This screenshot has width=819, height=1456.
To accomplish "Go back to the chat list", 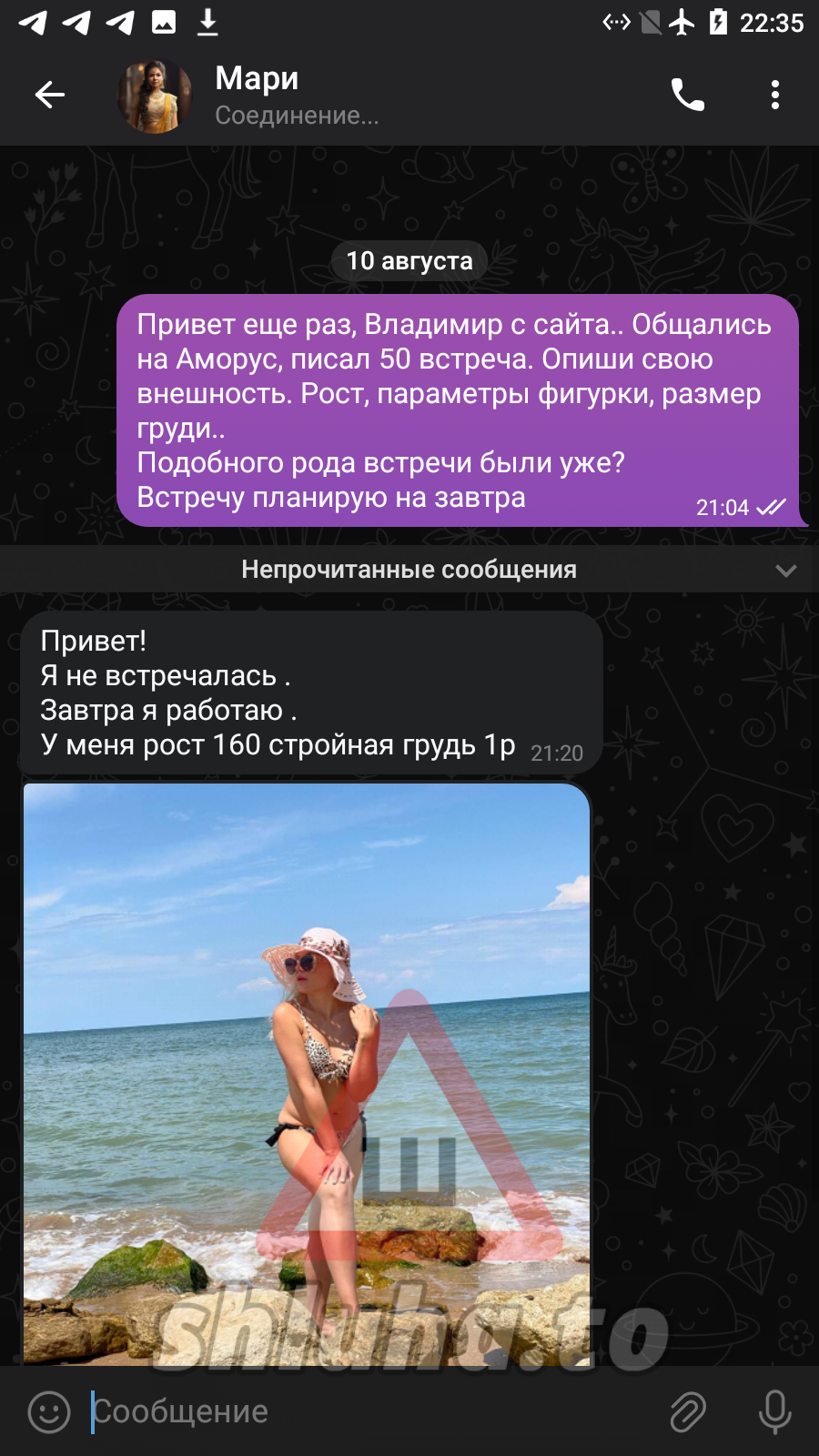I will [50, 95].
